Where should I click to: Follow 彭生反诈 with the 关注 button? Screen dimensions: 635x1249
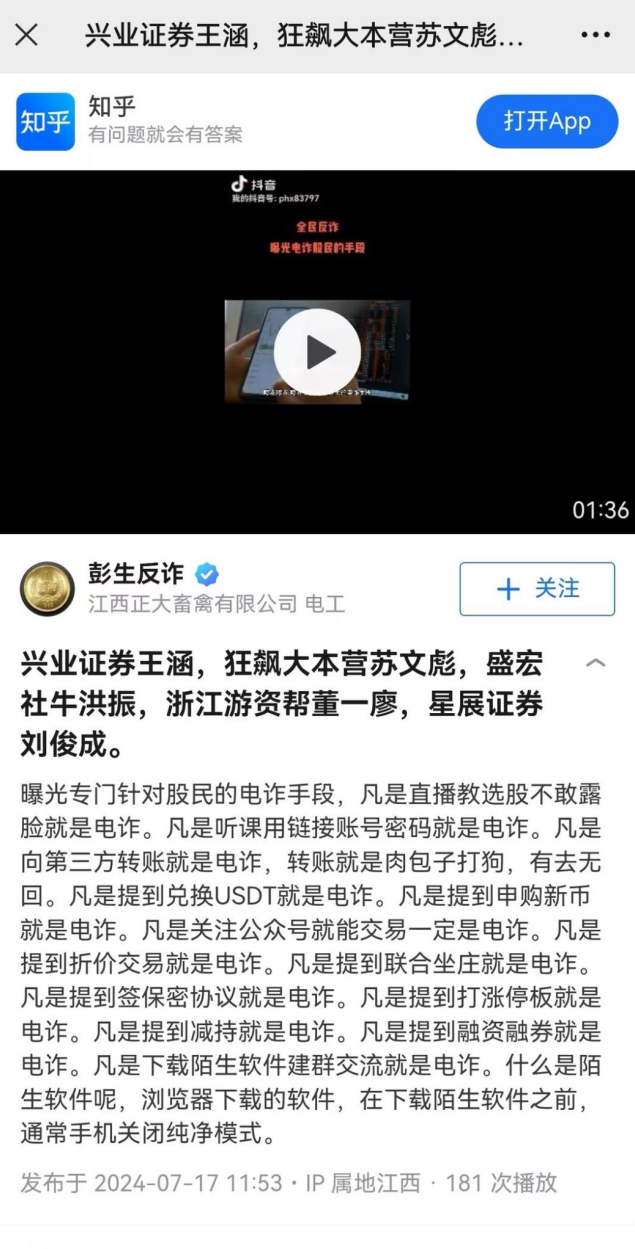pyautogui.click(x=537, y=589)
